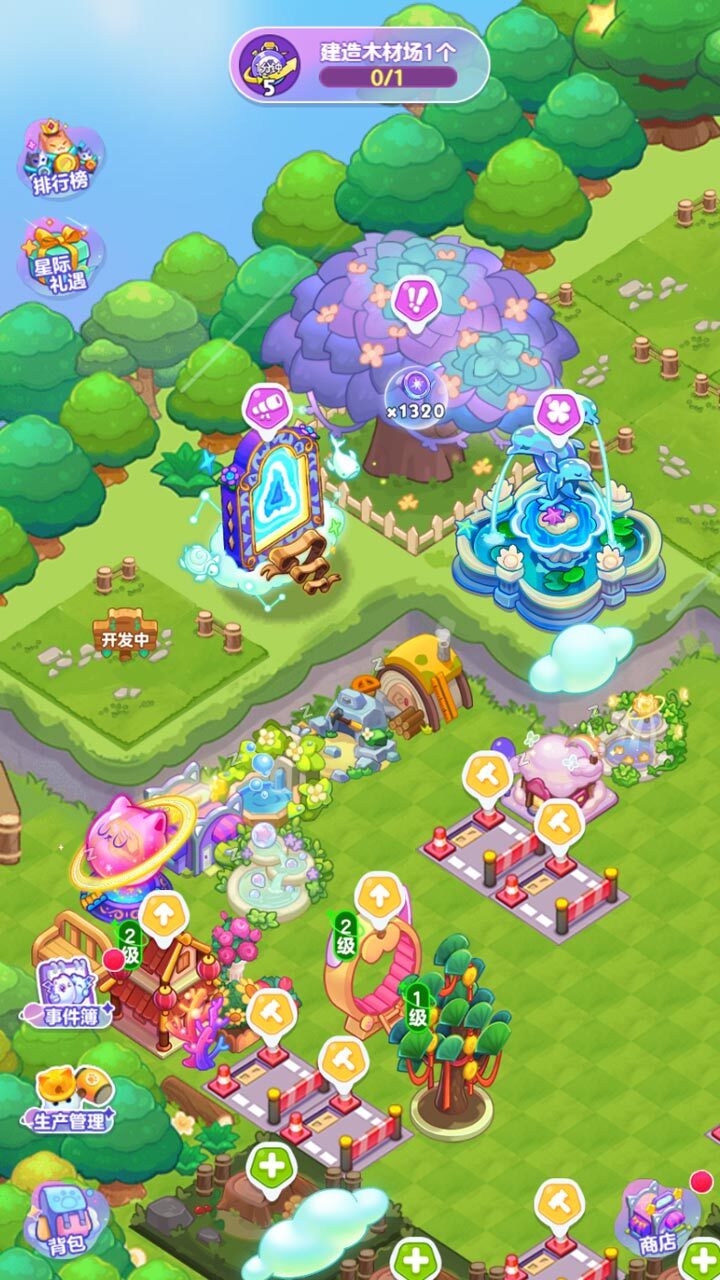Collect the x1320 orb on the tree

coord(414,393)
